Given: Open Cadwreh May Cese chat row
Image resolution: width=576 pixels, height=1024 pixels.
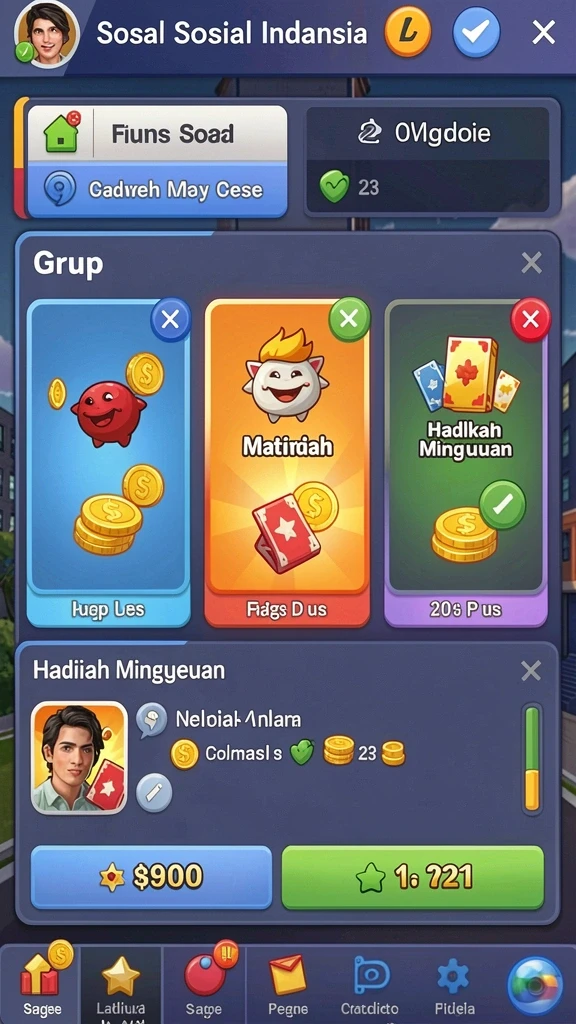Looking at the screenshot, I should pyautogui.click(x=157, y=190).
